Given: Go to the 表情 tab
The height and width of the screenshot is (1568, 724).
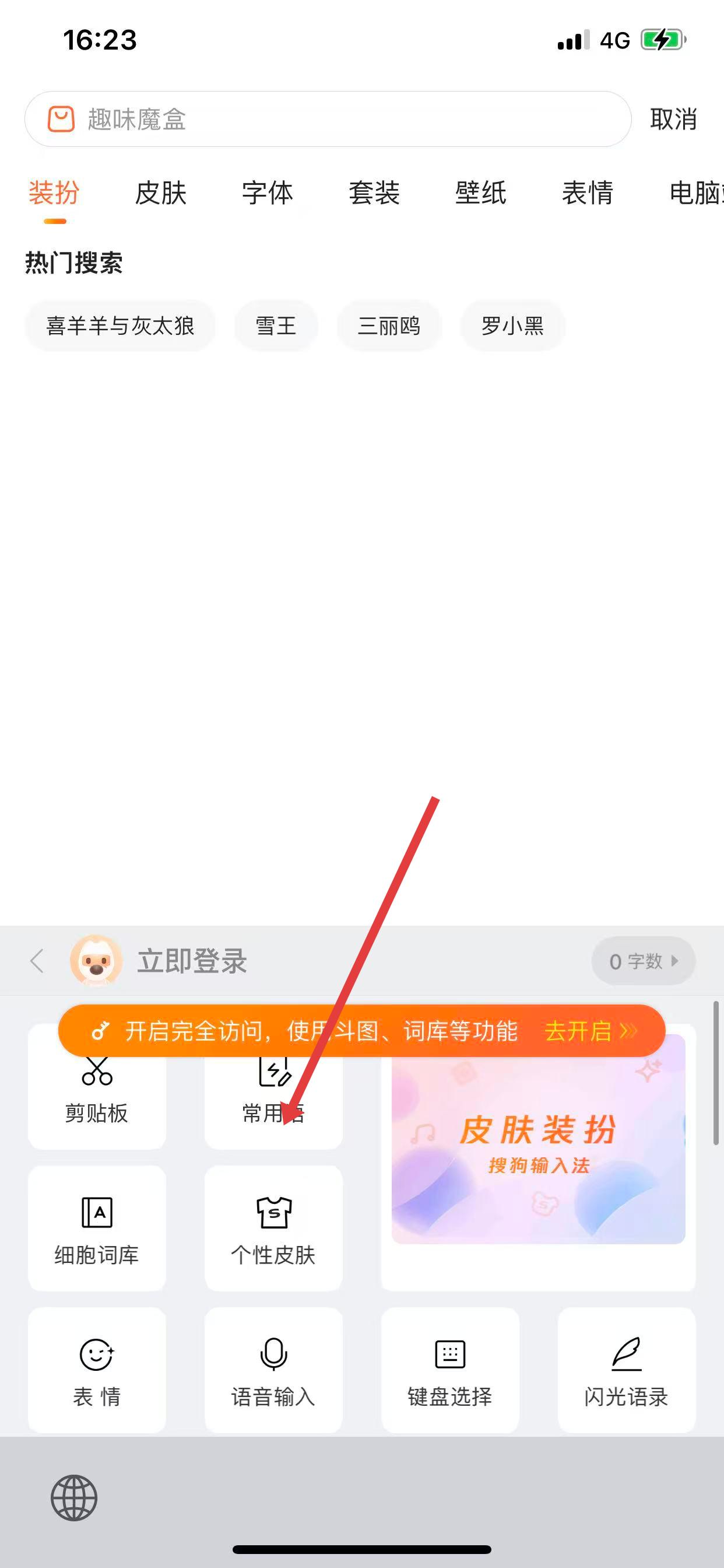Looking at the screenshot, I should (587, 194).
